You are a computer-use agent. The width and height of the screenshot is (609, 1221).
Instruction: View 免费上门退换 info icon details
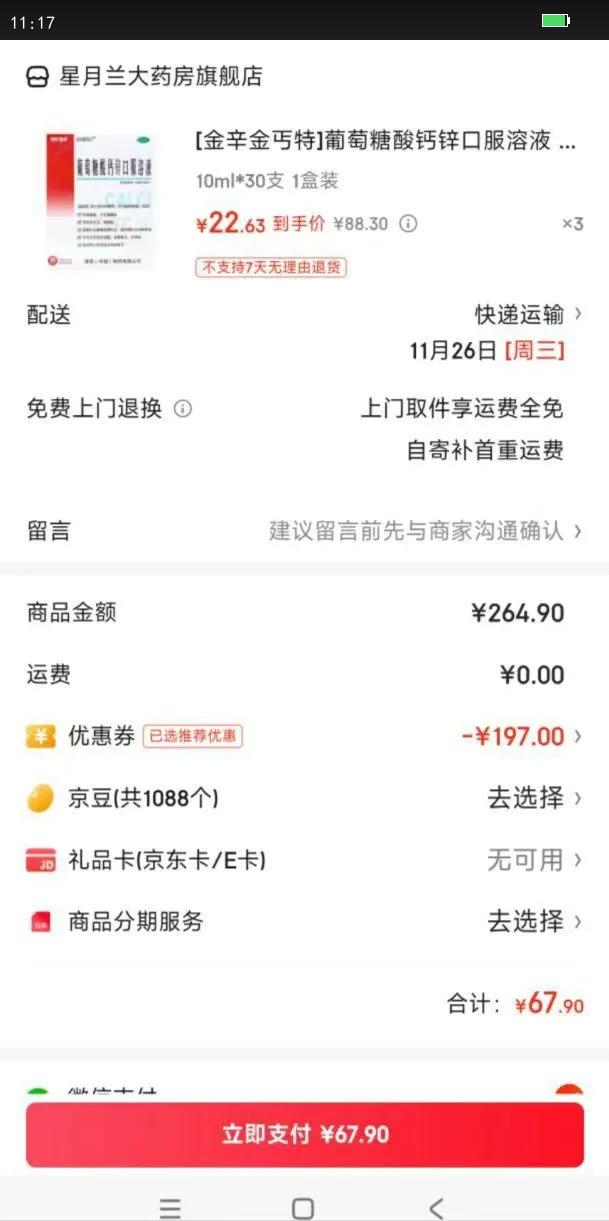coord(183,408)
